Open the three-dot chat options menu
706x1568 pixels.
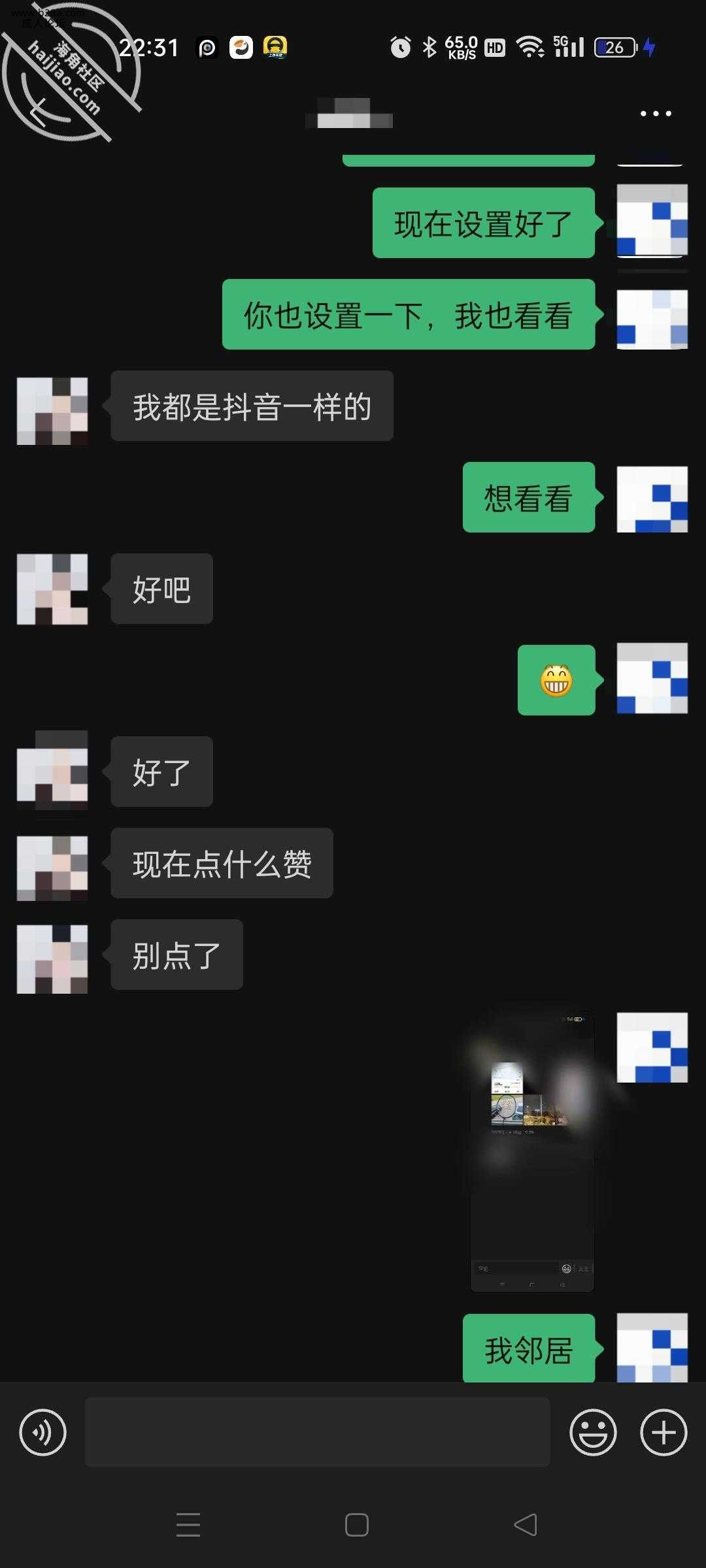point(656,114)
